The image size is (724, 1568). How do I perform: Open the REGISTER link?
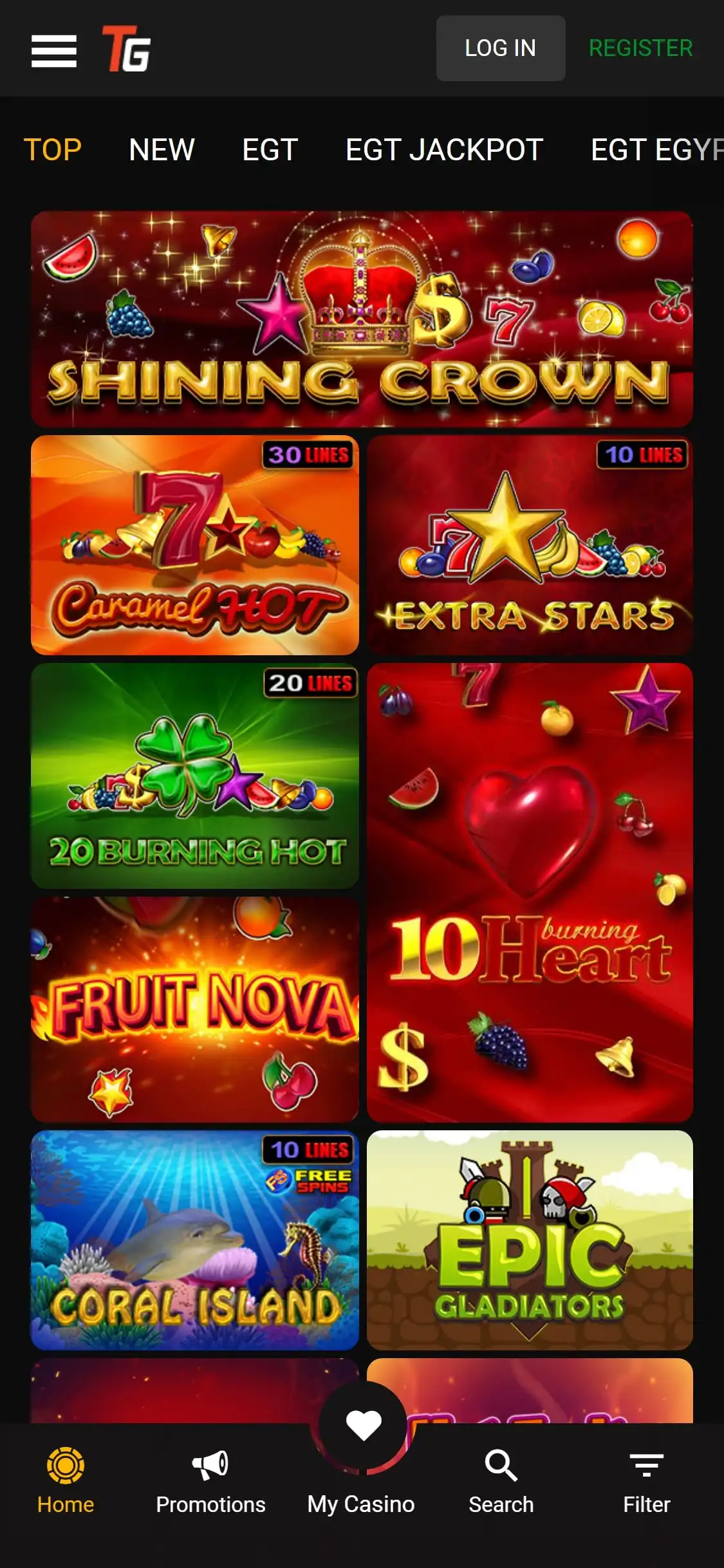(640, 48)
